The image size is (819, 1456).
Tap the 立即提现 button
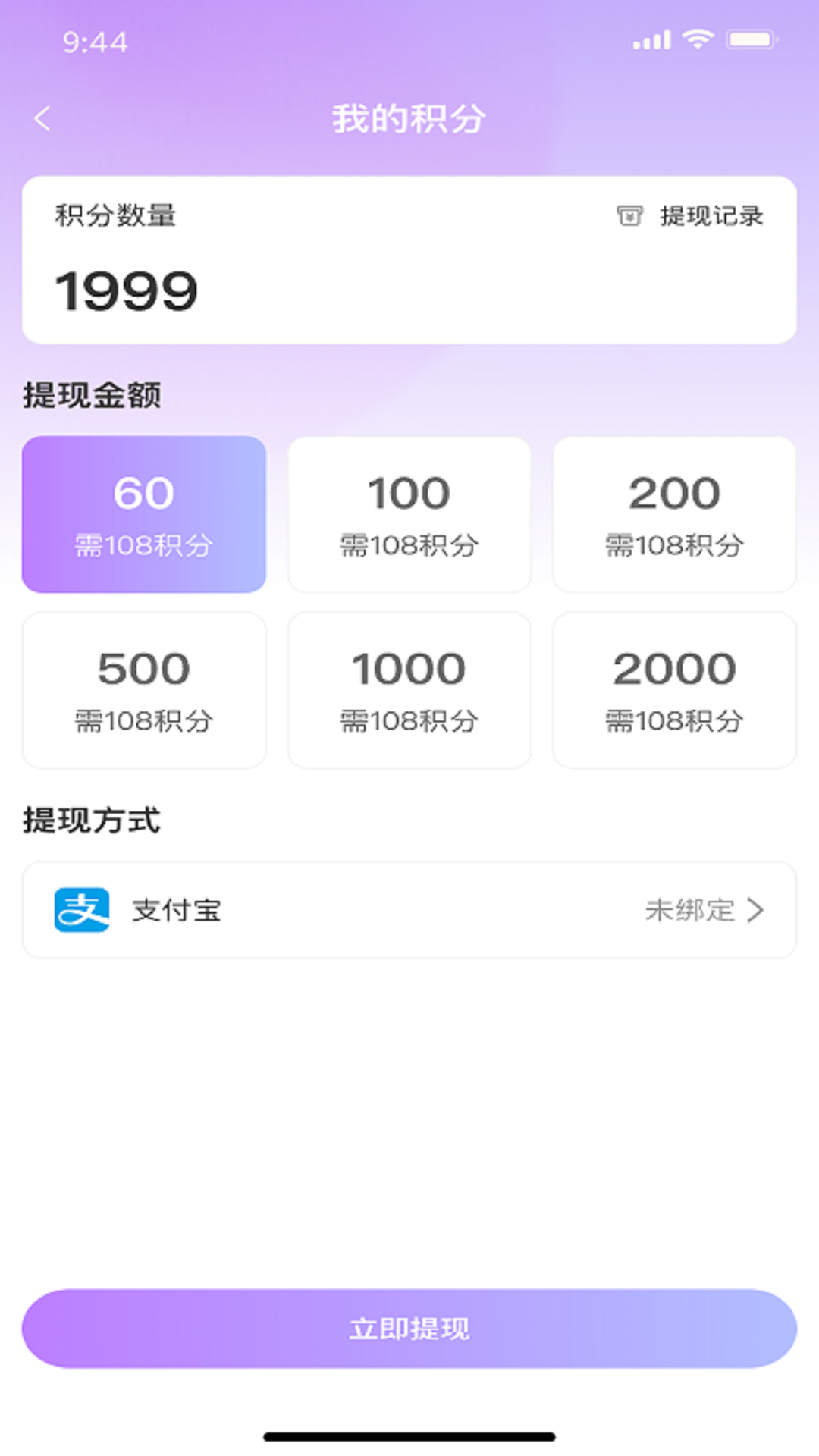[x=409, y=1328]
